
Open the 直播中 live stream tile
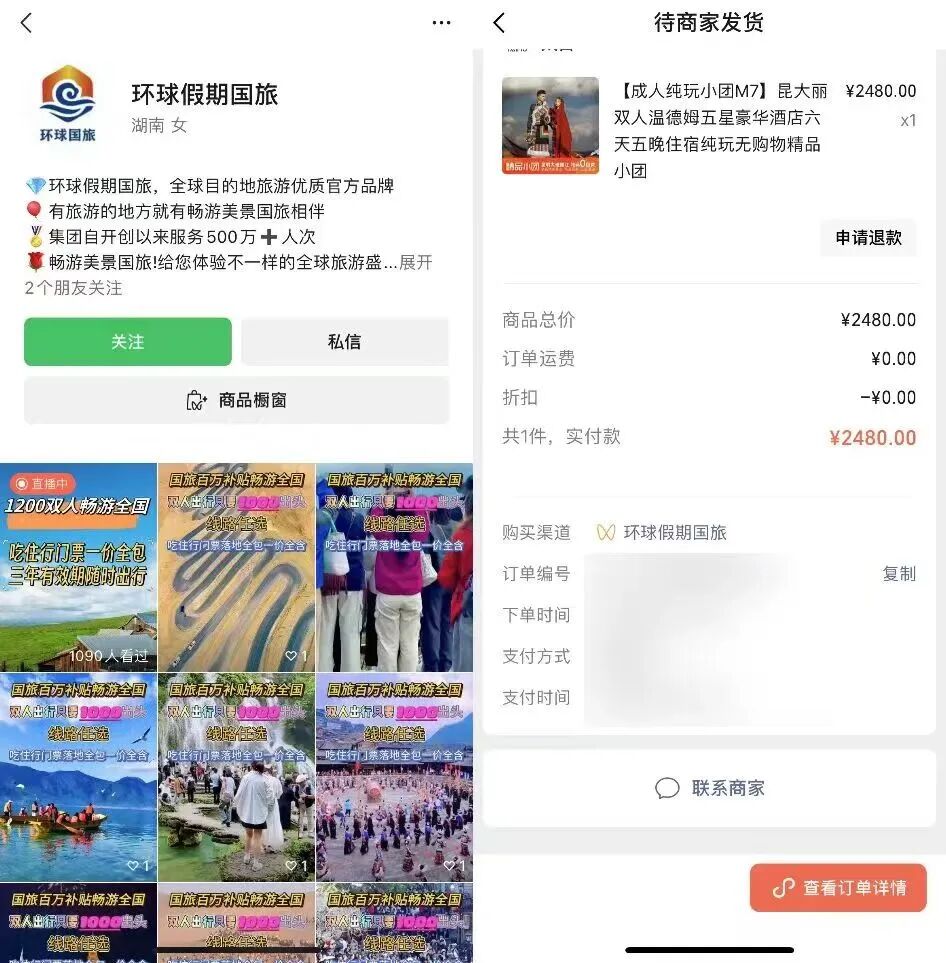[x=78, y=567]
